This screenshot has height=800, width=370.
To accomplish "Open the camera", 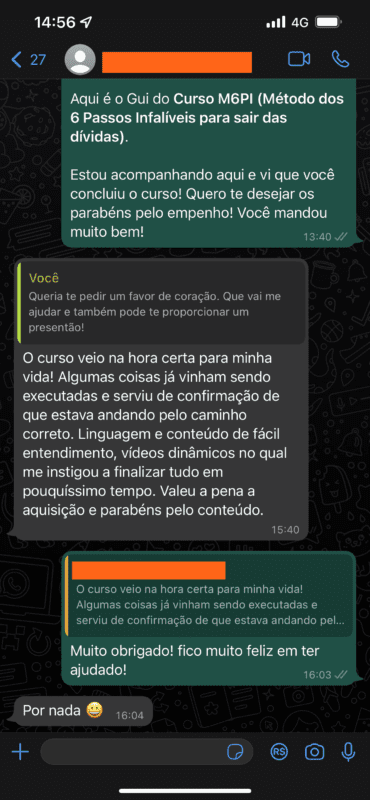I will pyautogui.click(x=314, y=752).
